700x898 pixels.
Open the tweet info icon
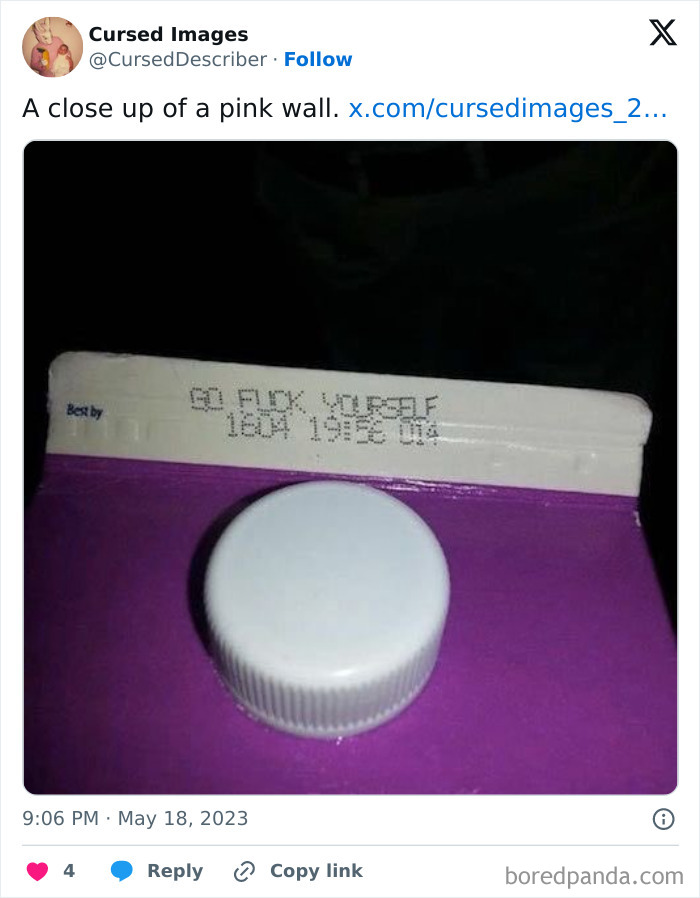coord(663,819)
